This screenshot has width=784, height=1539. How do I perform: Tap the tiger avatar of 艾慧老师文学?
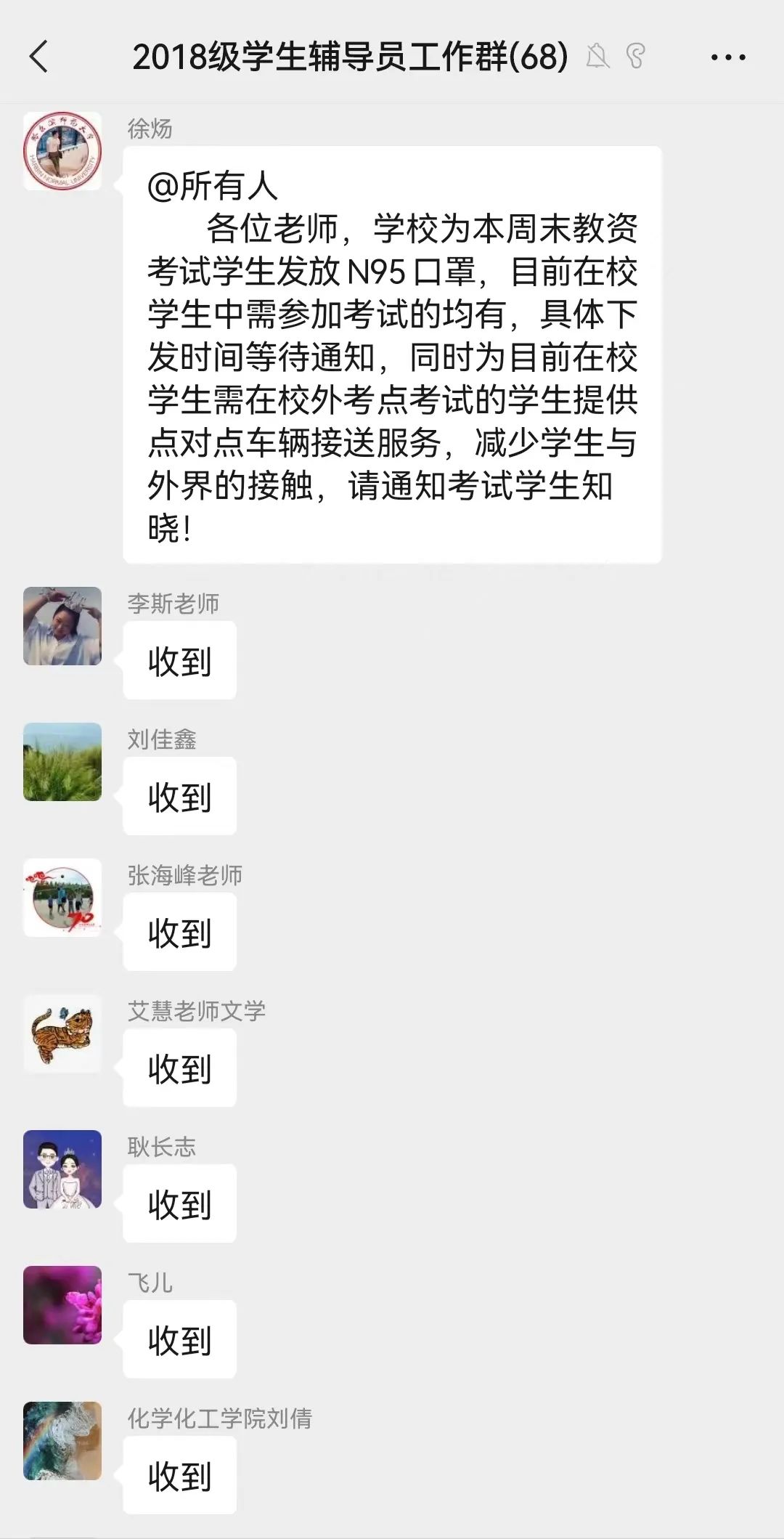(62, 1034)
